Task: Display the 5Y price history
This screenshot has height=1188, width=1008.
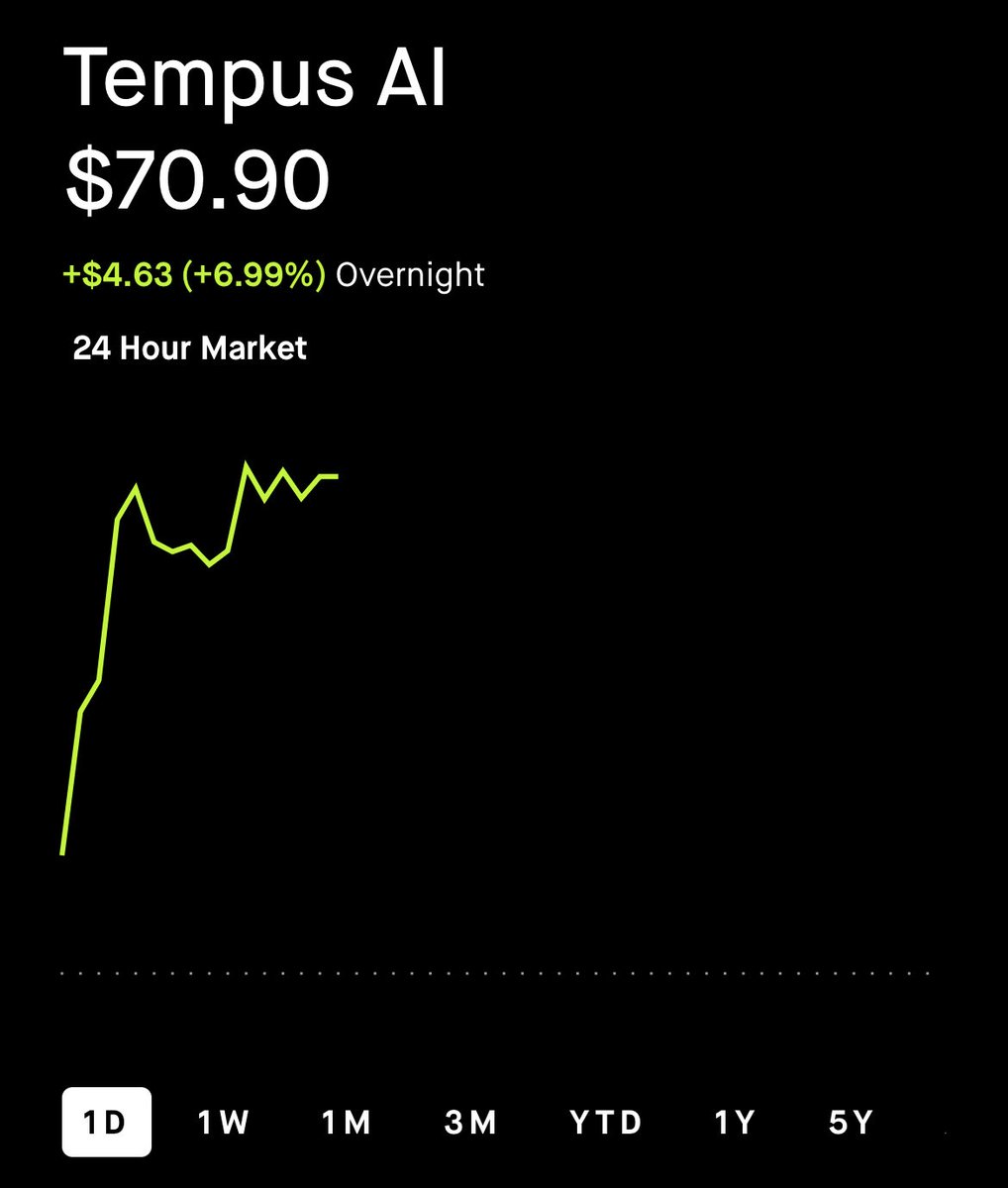Action: click(852, 1122)
